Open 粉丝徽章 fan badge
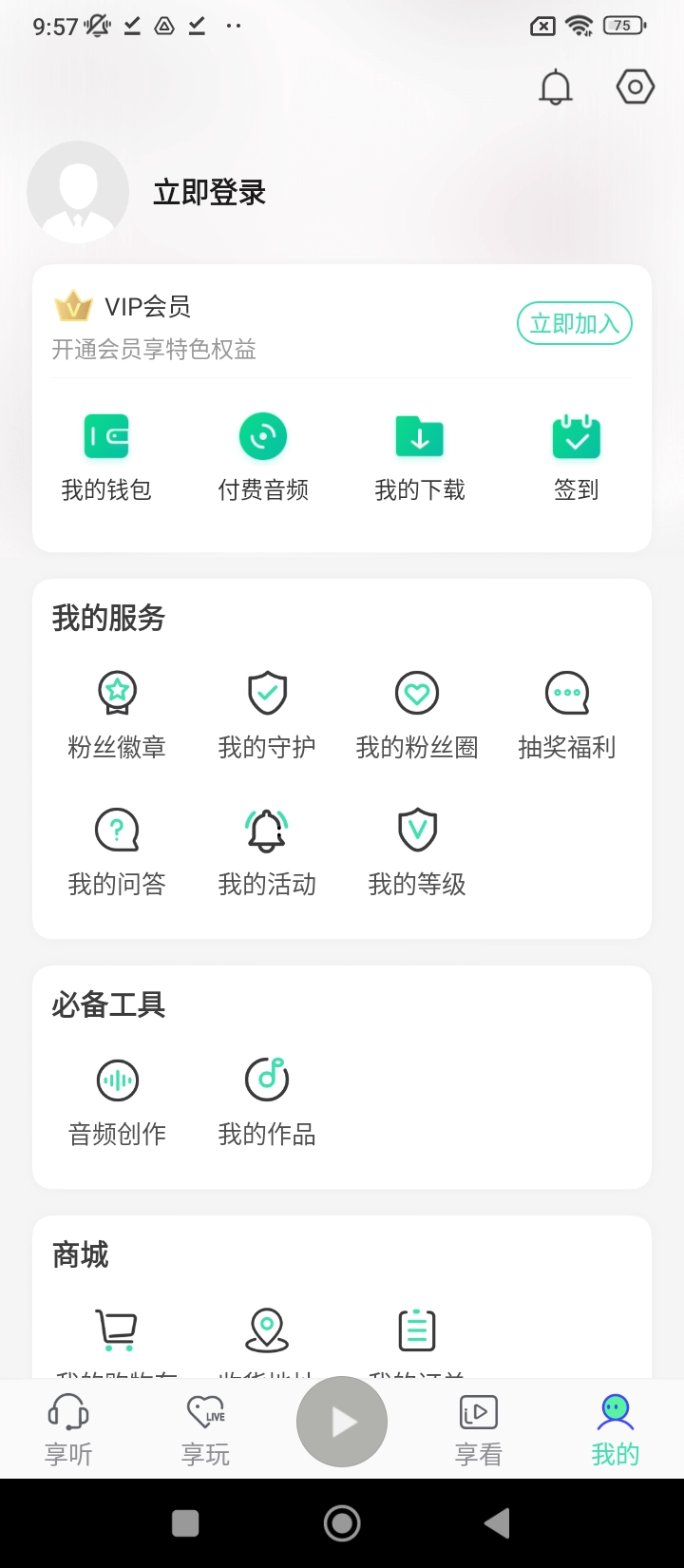 pyautogui.click(x=117, y=716)
